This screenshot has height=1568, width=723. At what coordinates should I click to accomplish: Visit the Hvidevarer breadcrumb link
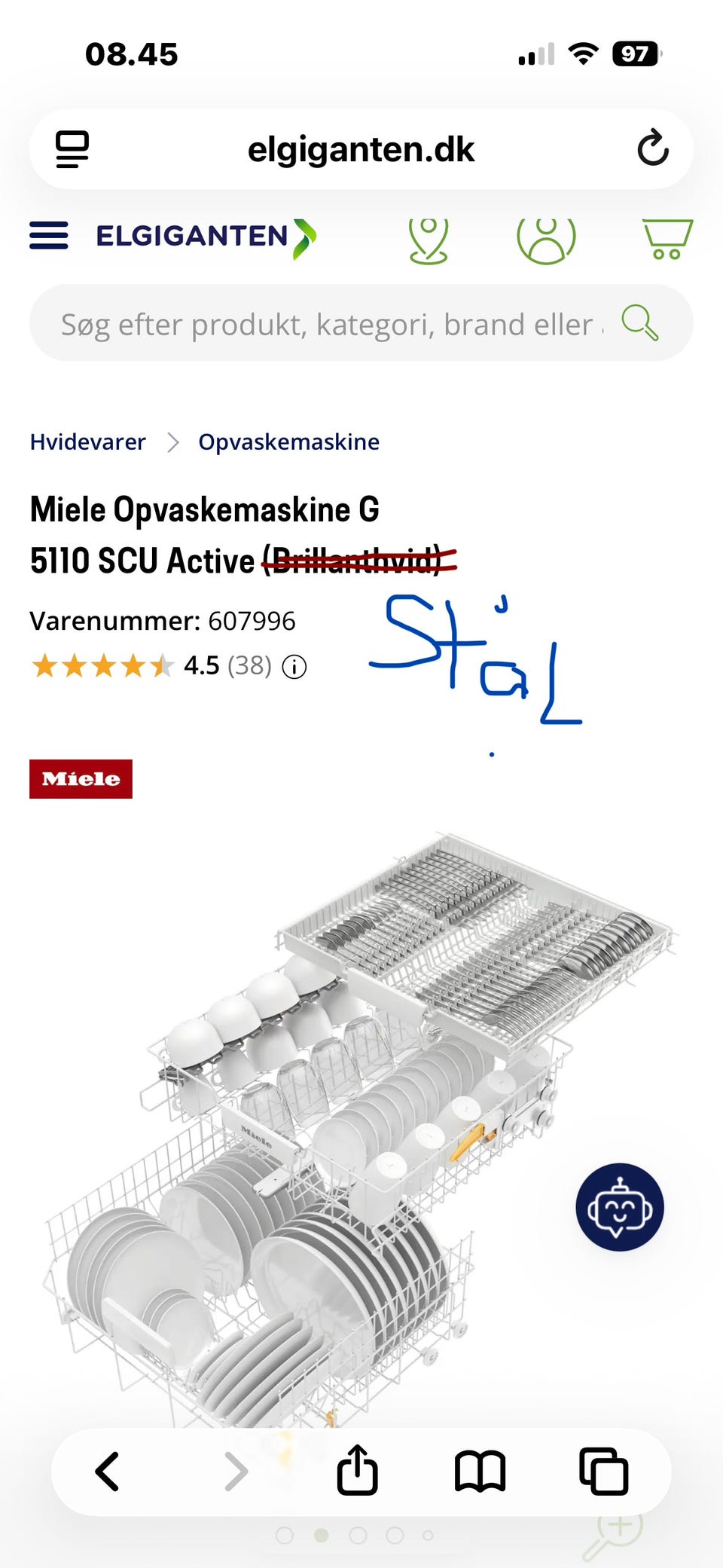pyautogui.click(x=87, y=442)
